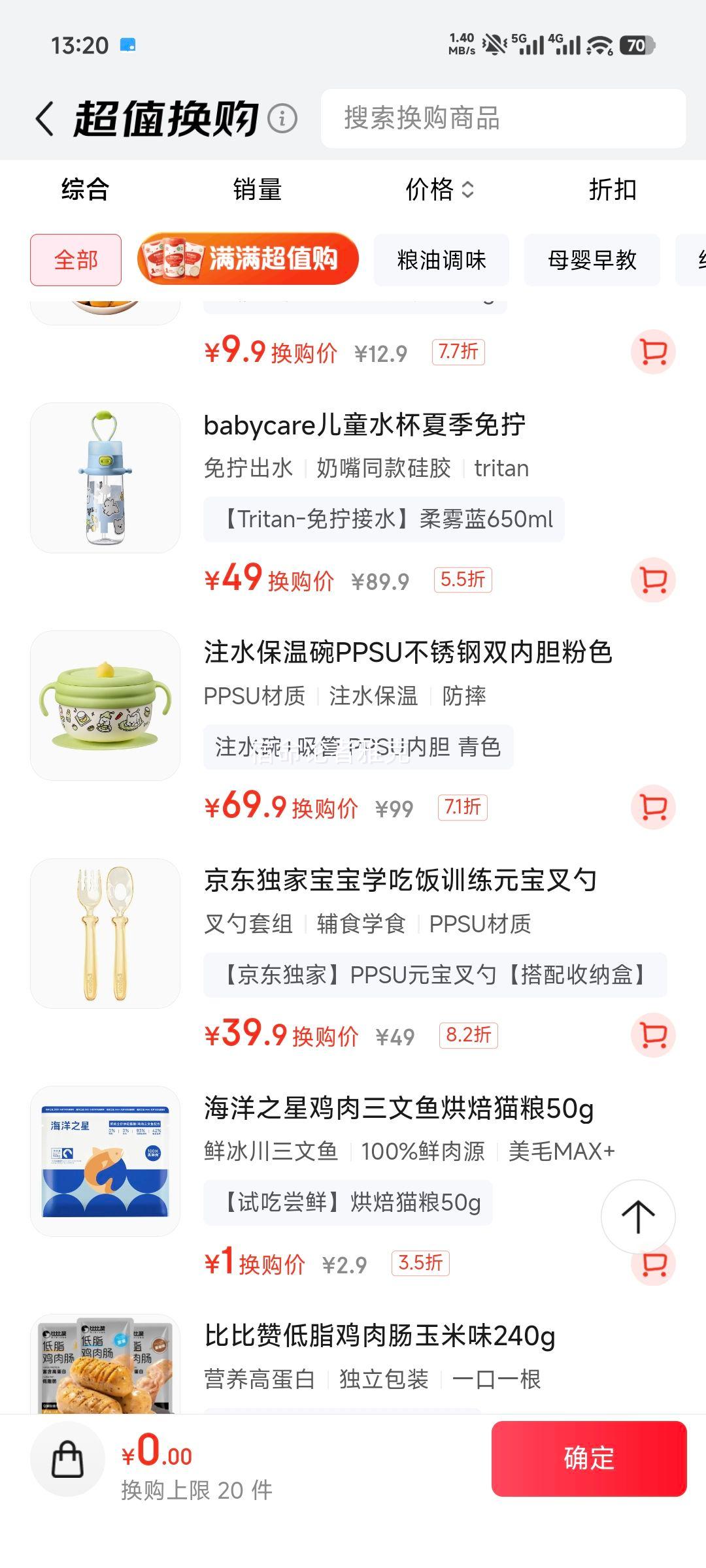Screen dimensions: 706x1568
Task: Open the info icon beside 超值换购 title
Action: pyautogui.click(x=281, y=120)
